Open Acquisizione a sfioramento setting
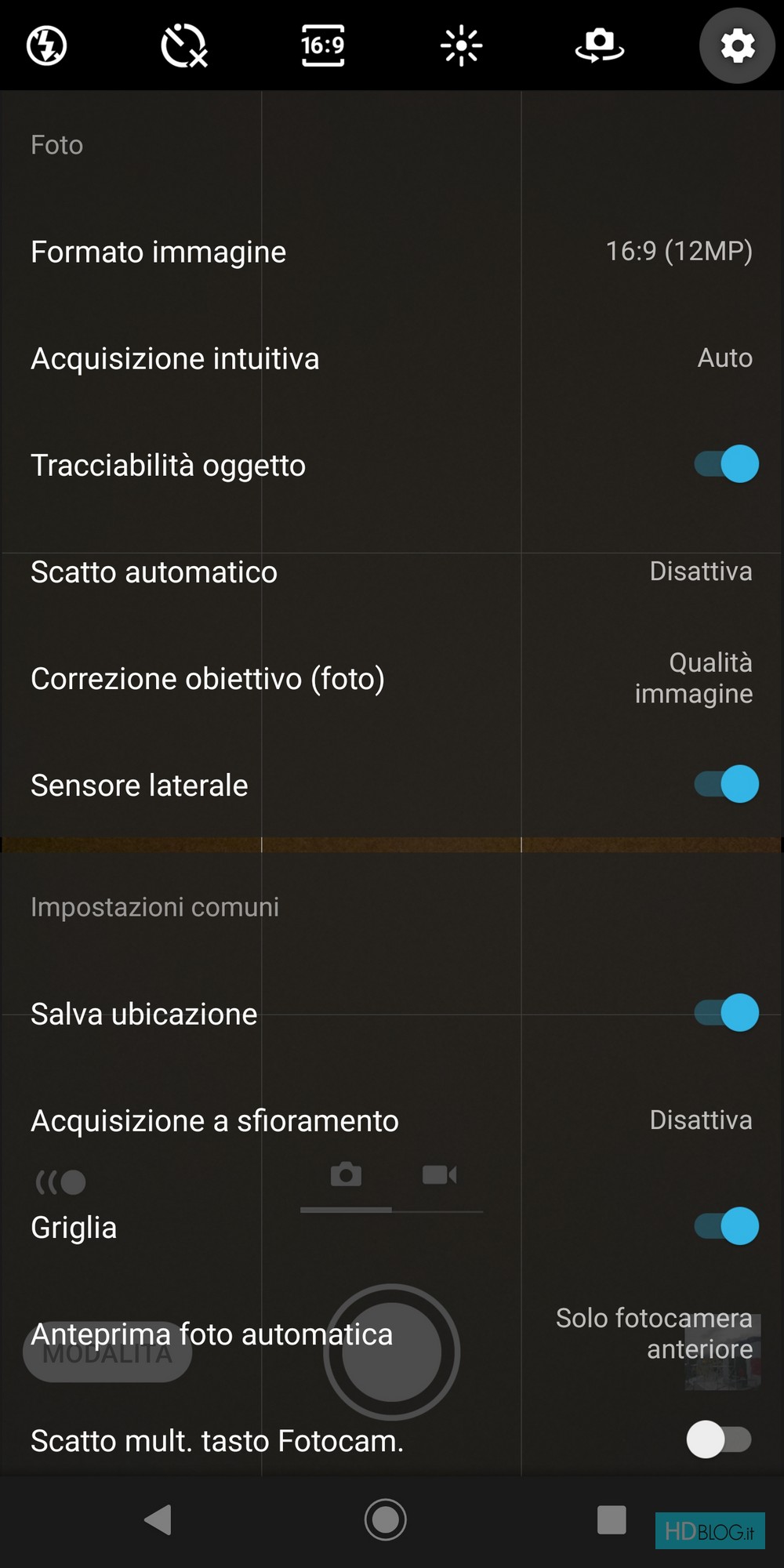 (x=392, y=1120)
